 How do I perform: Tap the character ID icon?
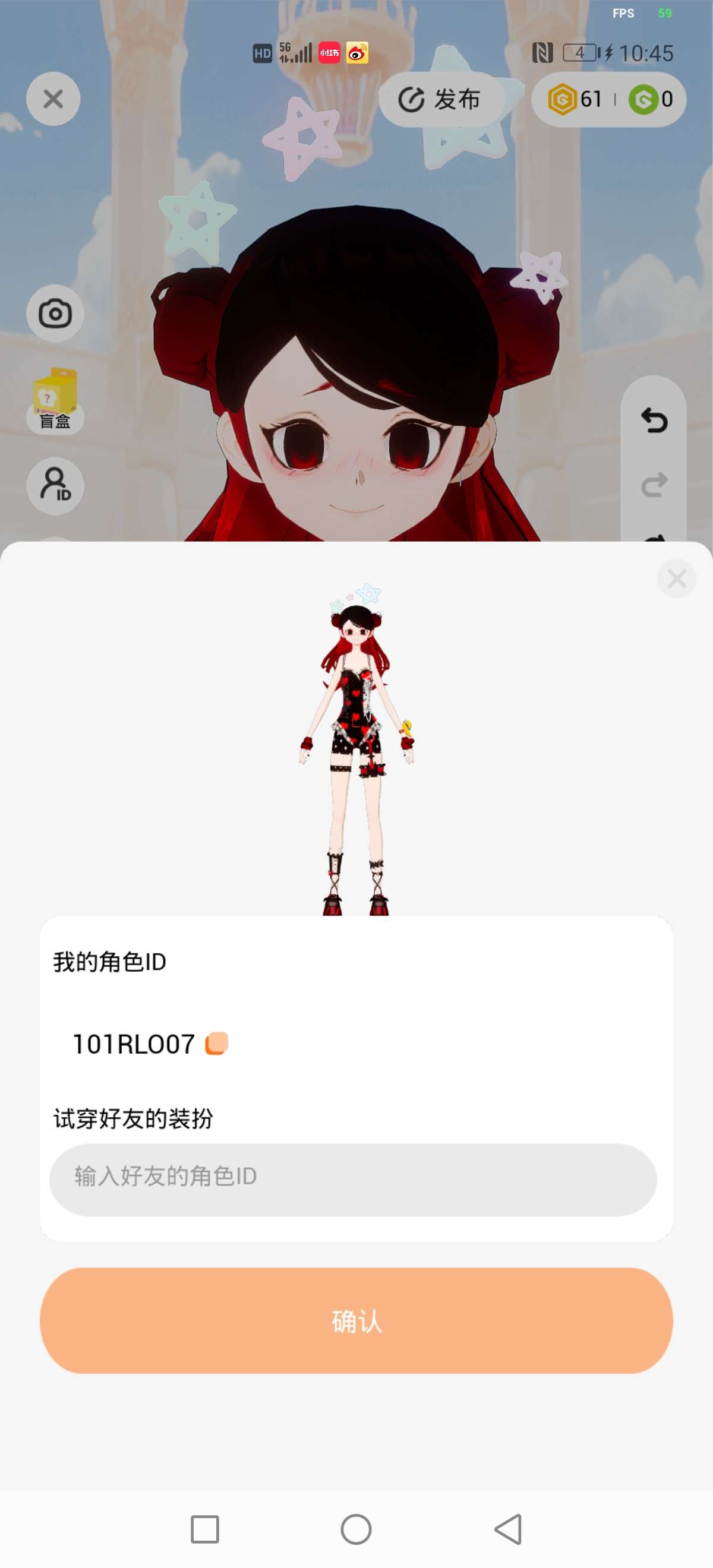(55, 485)
